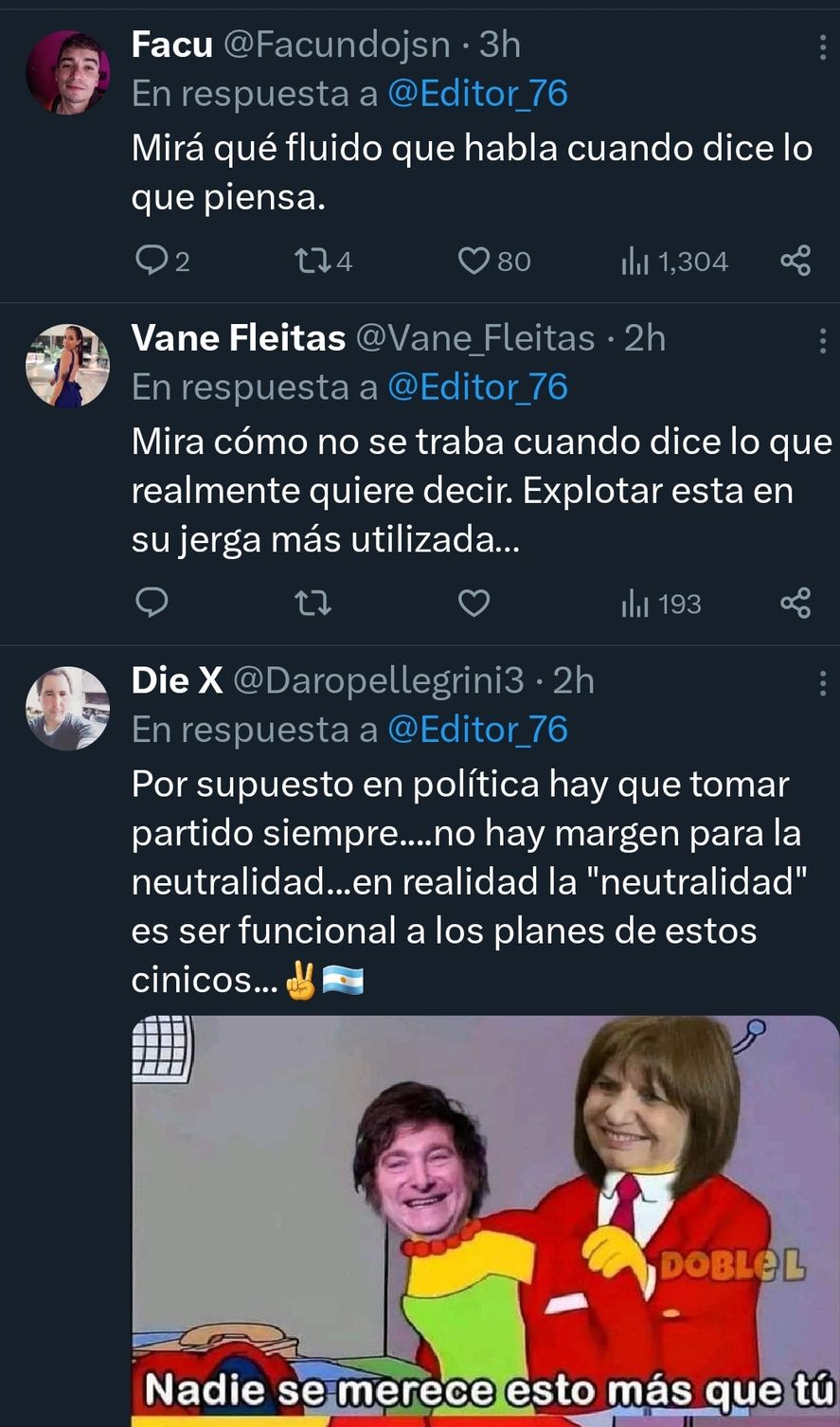840x1427 pixels.
Task: Toggle like on Facu's tweet
Action: 474,261
